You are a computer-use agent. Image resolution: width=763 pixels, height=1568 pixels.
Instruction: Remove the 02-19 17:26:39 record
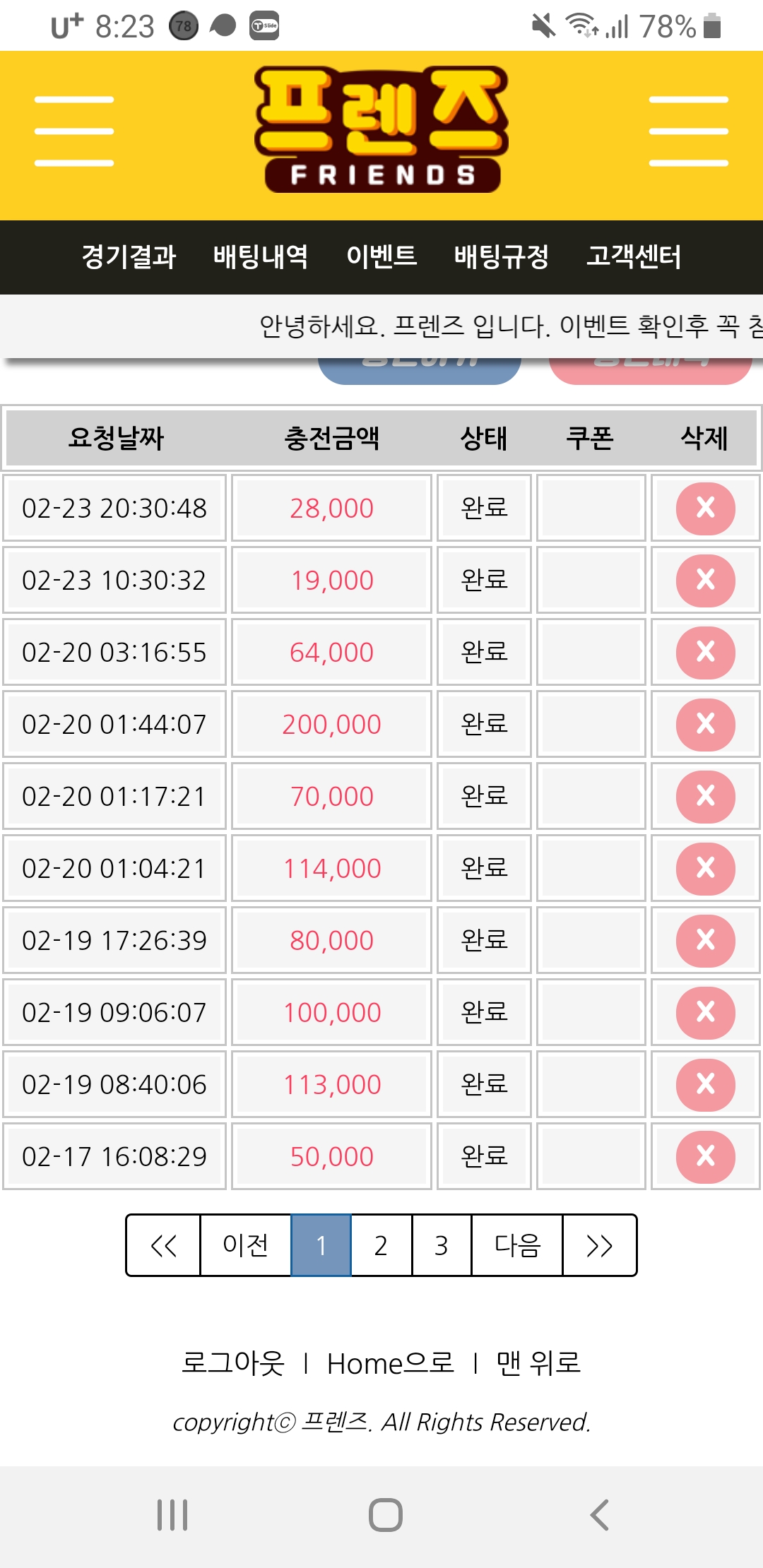[705, 940]
